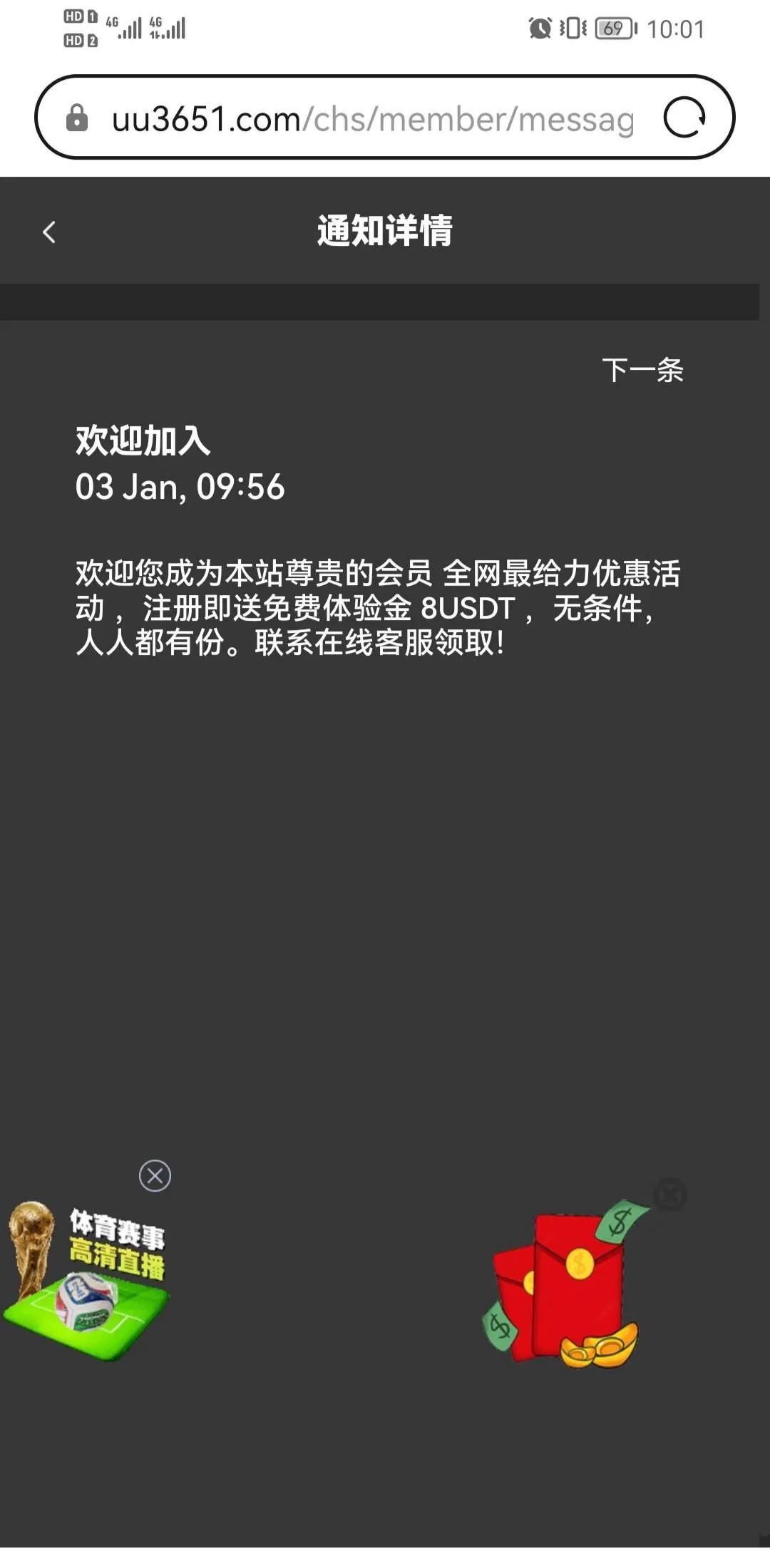Open the next message via 下一条
770x1568 pixels.
(642, 371)
